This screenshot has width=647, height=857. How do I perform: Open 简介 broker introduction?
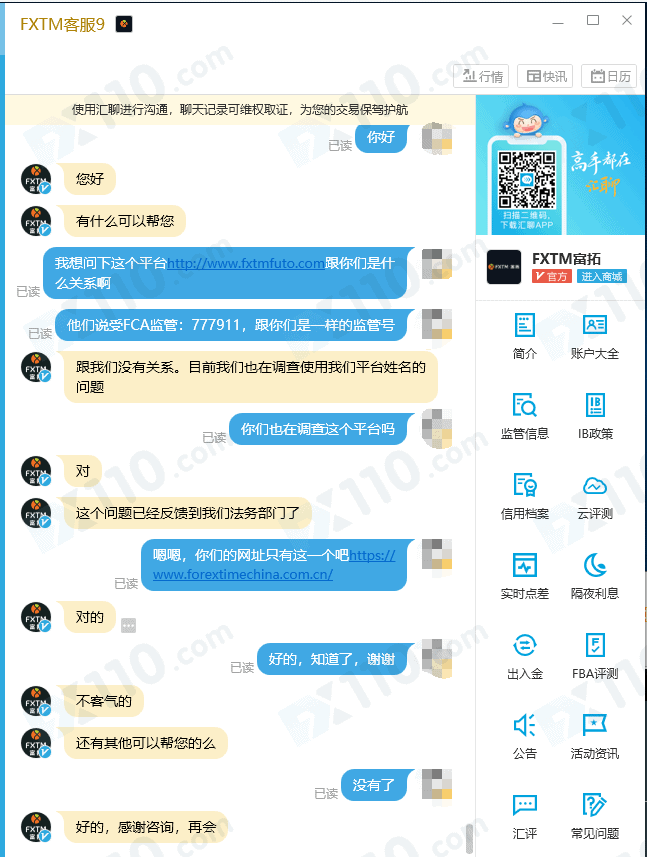525,335
